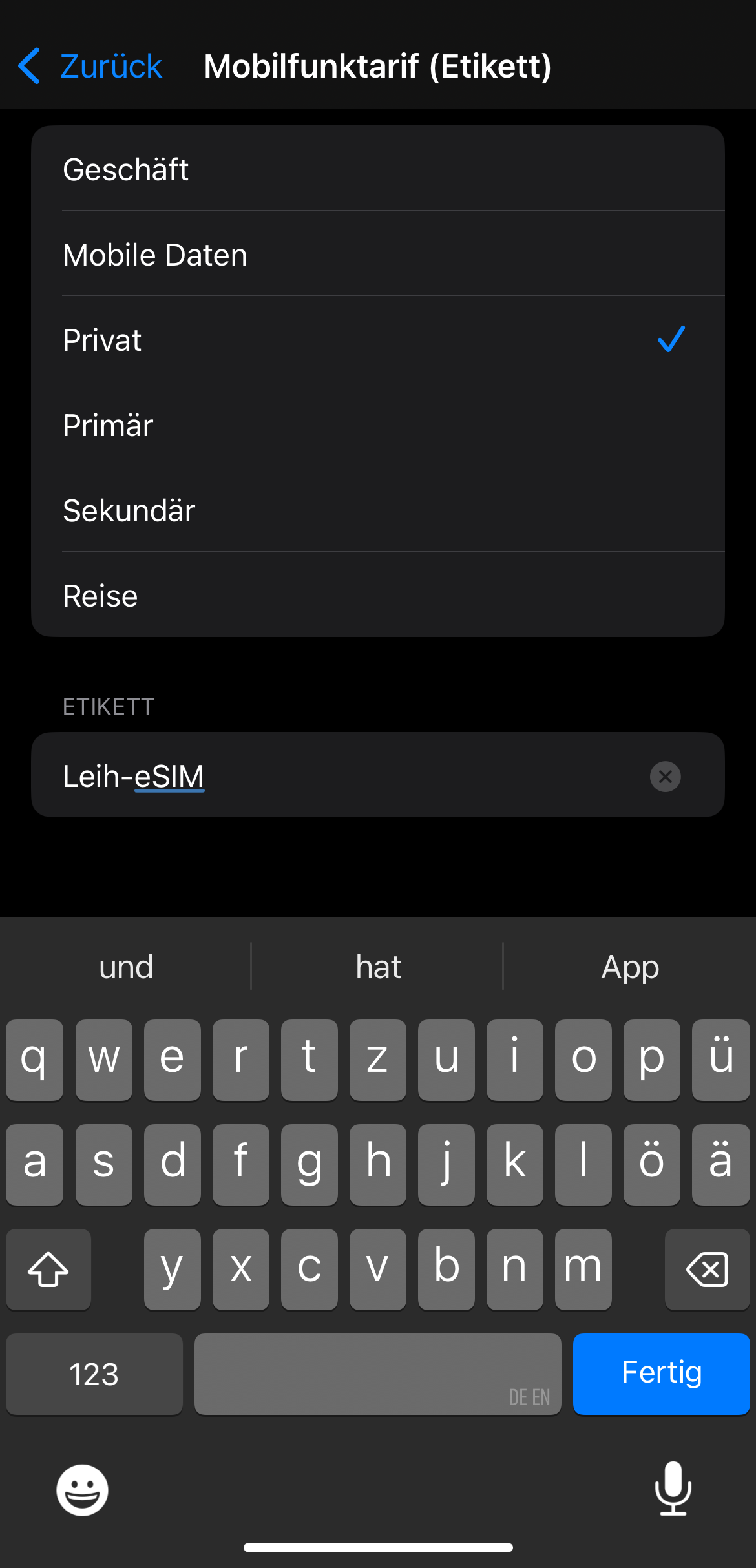Insert the suggestion "und"
The width and height of the screenshot is (756, 1568).
[x=126, y=967]
